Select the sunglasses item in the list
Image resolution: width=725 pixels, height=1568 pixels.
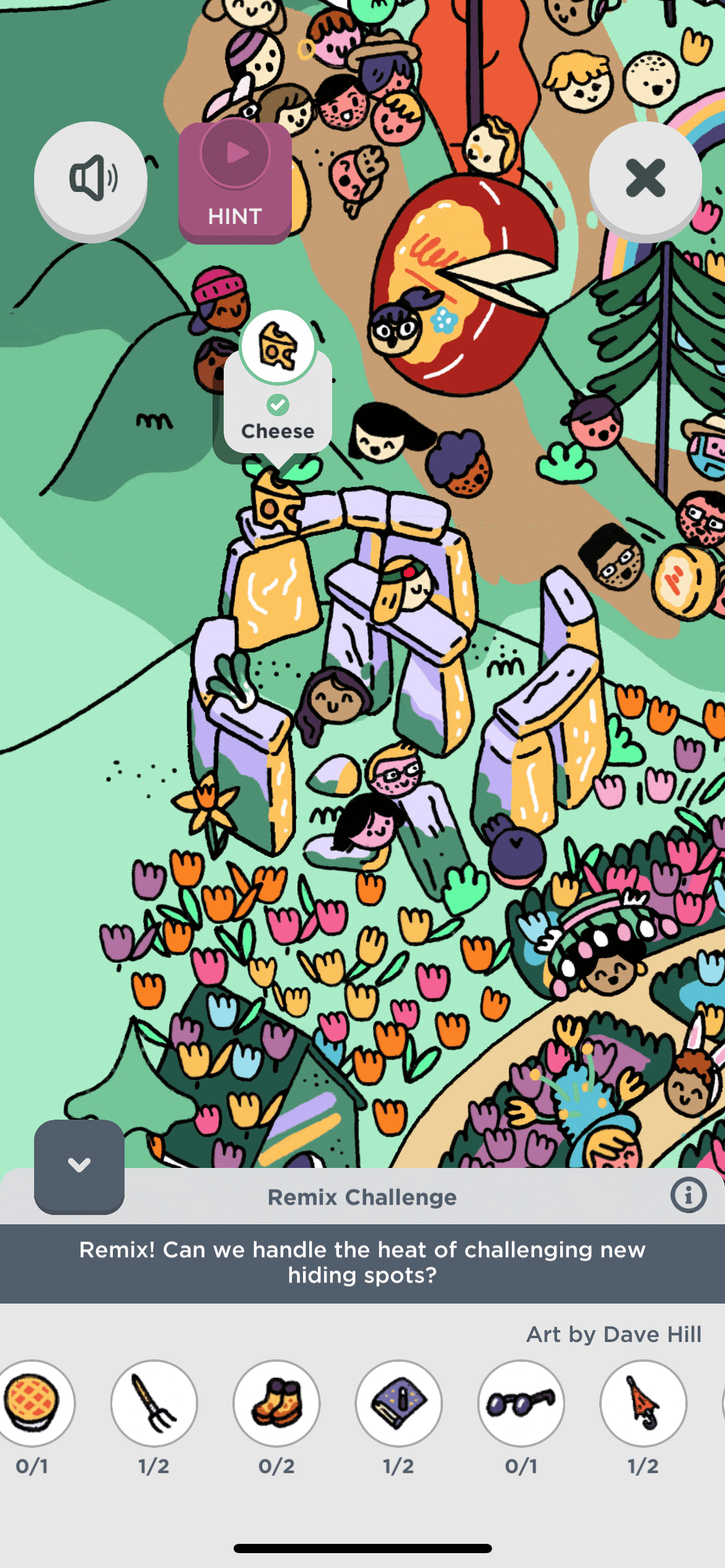pyautogui.click(x=521, y=1403)
